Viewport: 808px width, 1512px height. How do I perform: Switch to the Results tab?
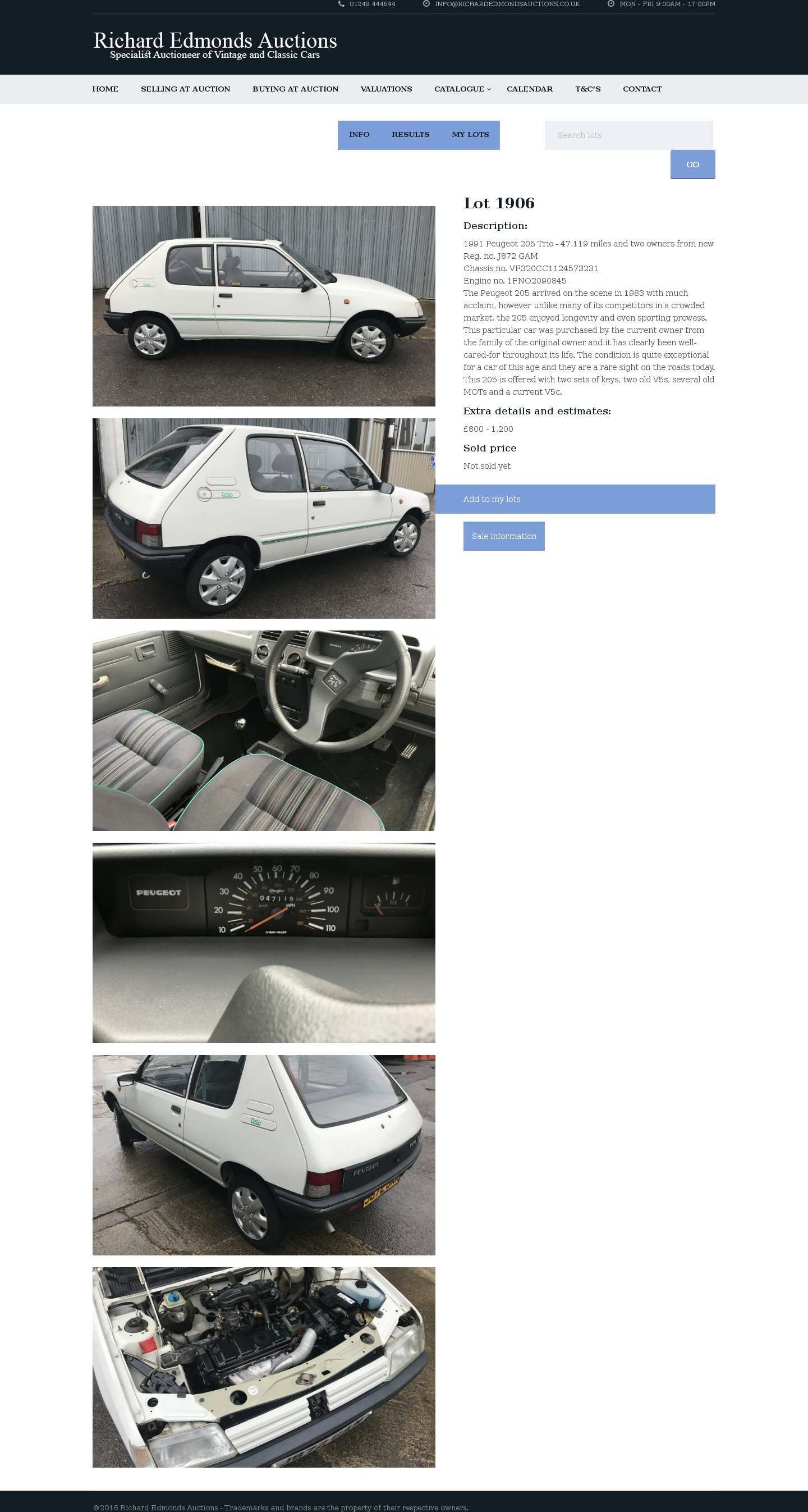[410, 135]
